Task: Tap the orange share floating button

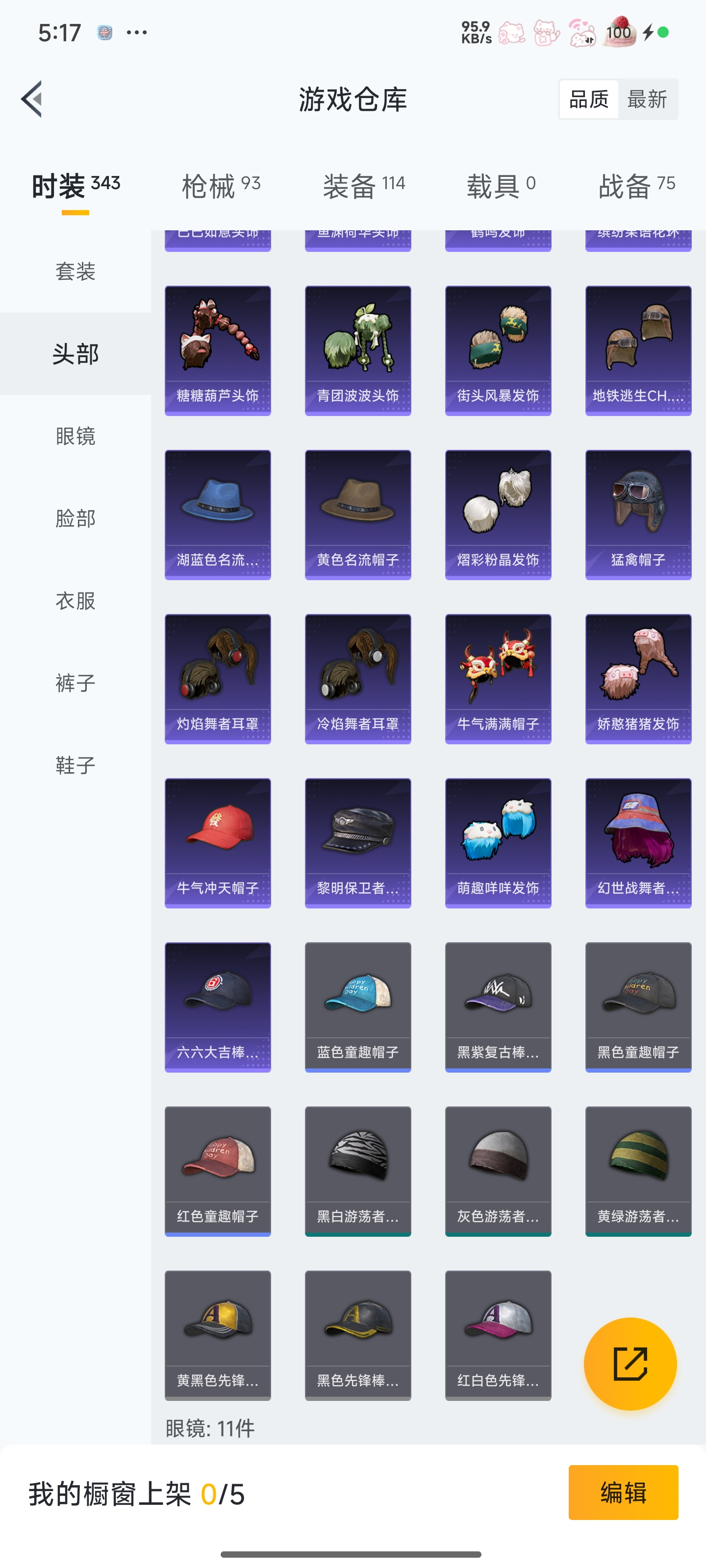Action: pos(630,1364)
